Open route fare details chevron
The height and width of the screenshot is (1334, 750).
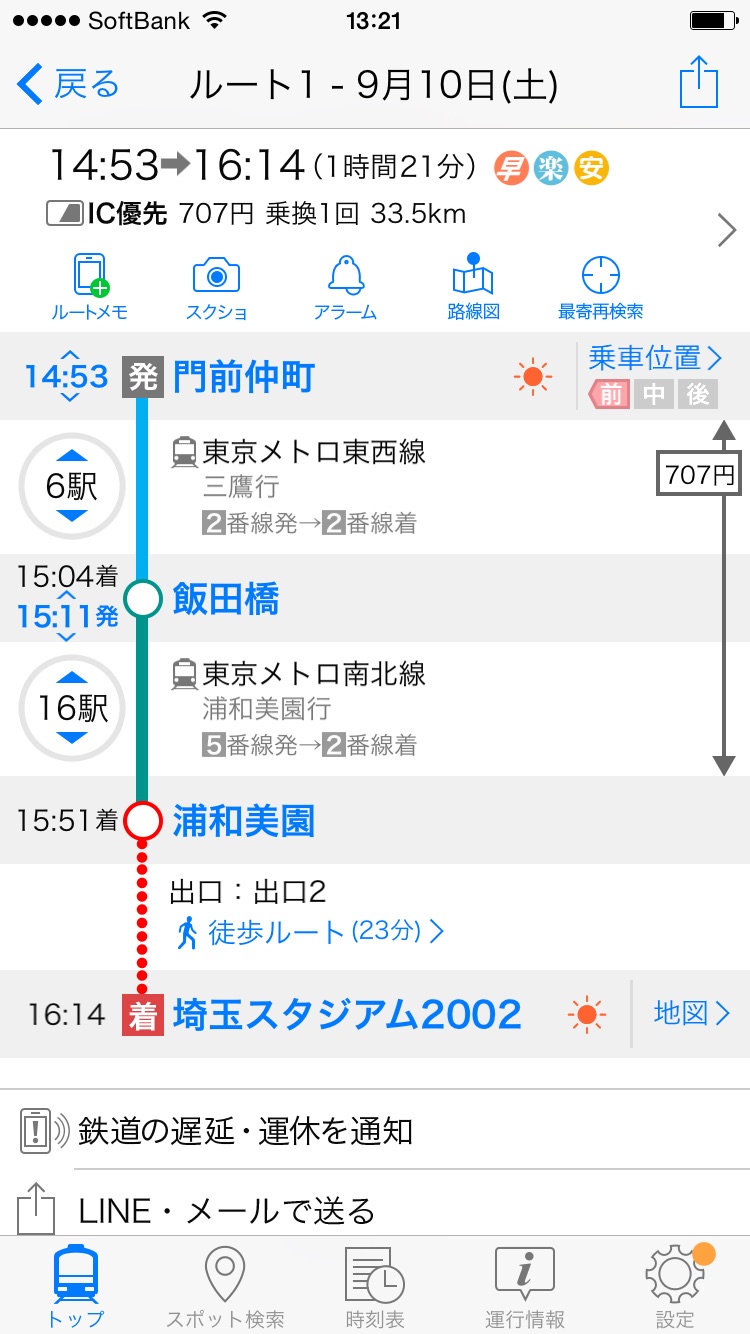pyautogui.click(x=727, y=231)
